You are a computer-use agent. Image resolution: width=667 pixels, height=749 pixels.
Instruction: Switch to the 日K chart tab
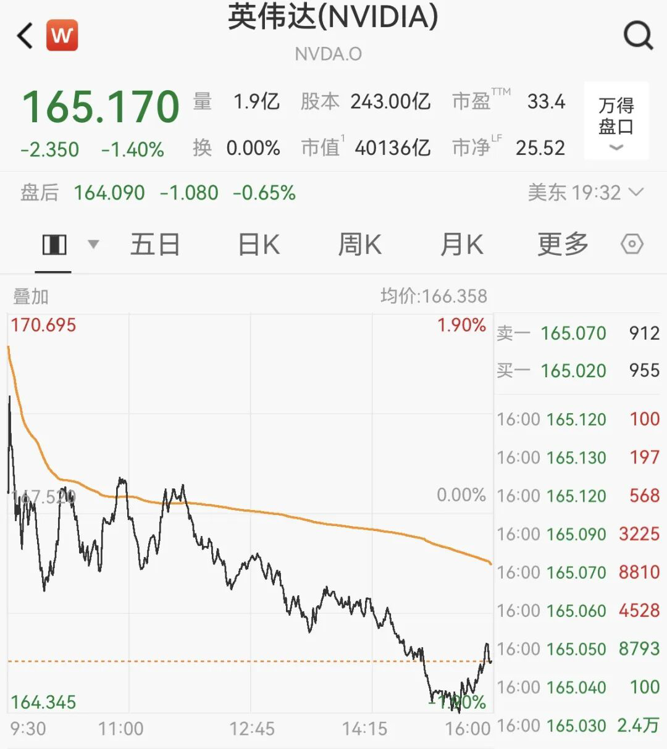click(258, 244)
